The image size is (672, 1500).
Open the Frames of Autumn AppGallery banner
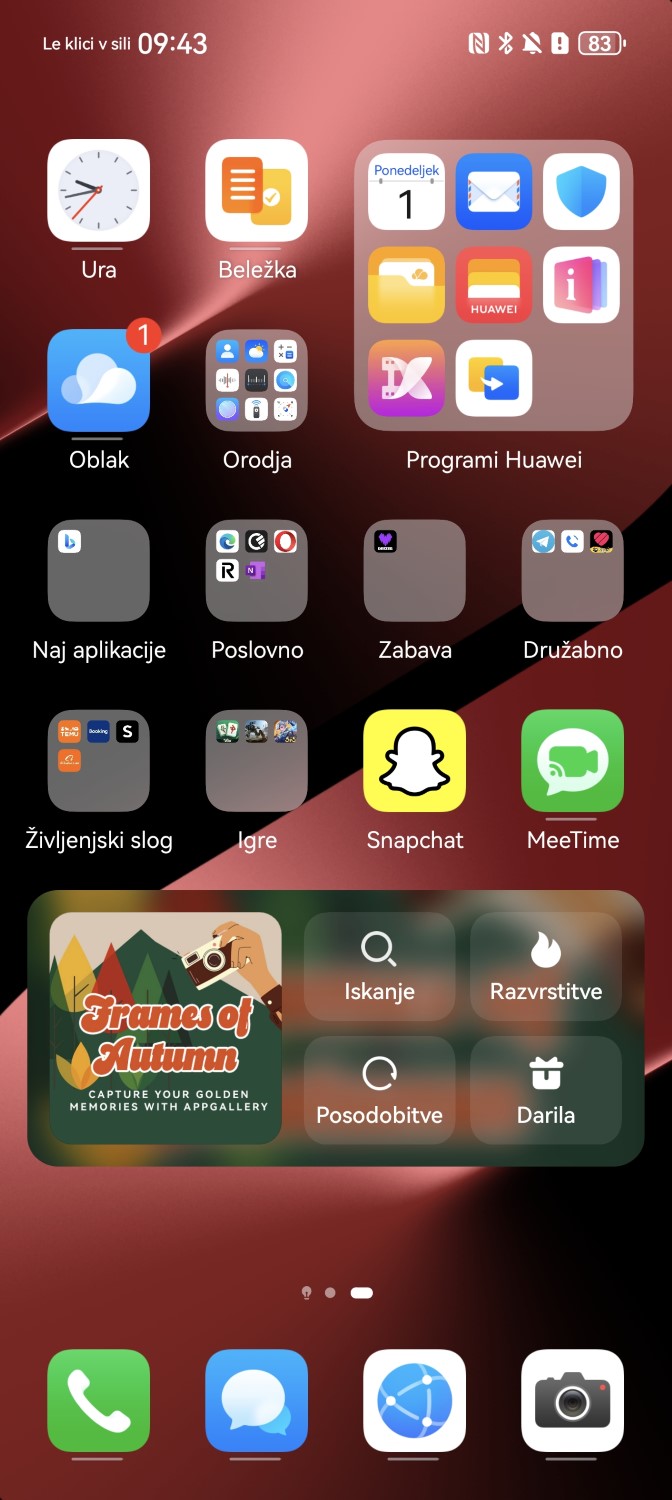click(x=165, y=1028)
